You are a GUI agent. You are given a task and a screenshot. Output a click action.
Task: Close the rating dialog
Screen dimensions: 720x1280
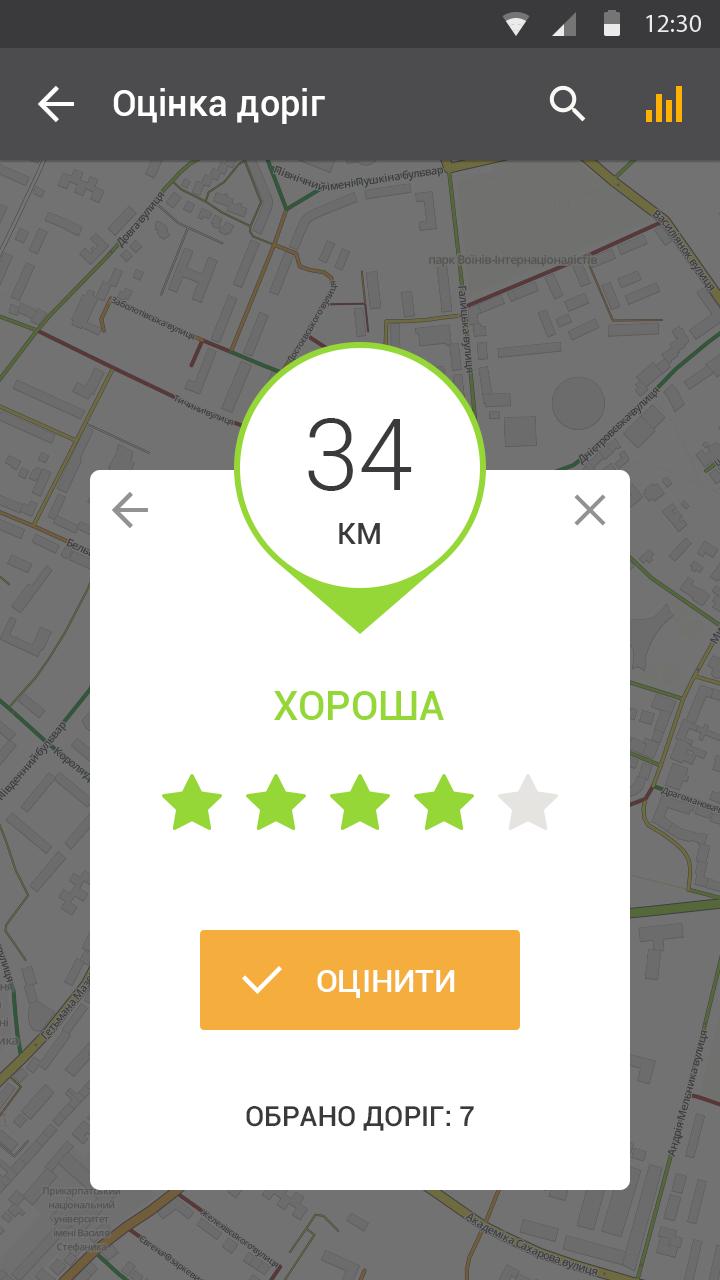click(590, 510)
